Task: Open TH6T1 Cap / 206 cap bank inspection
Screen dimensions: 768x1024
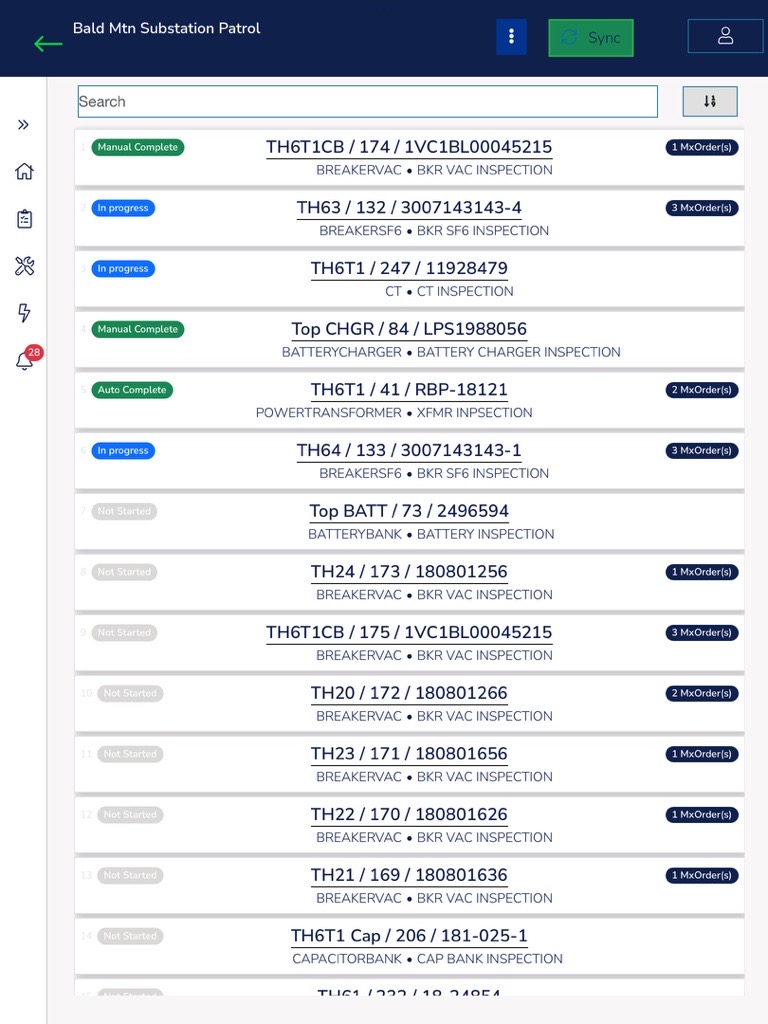Action: tap(408, 936)
